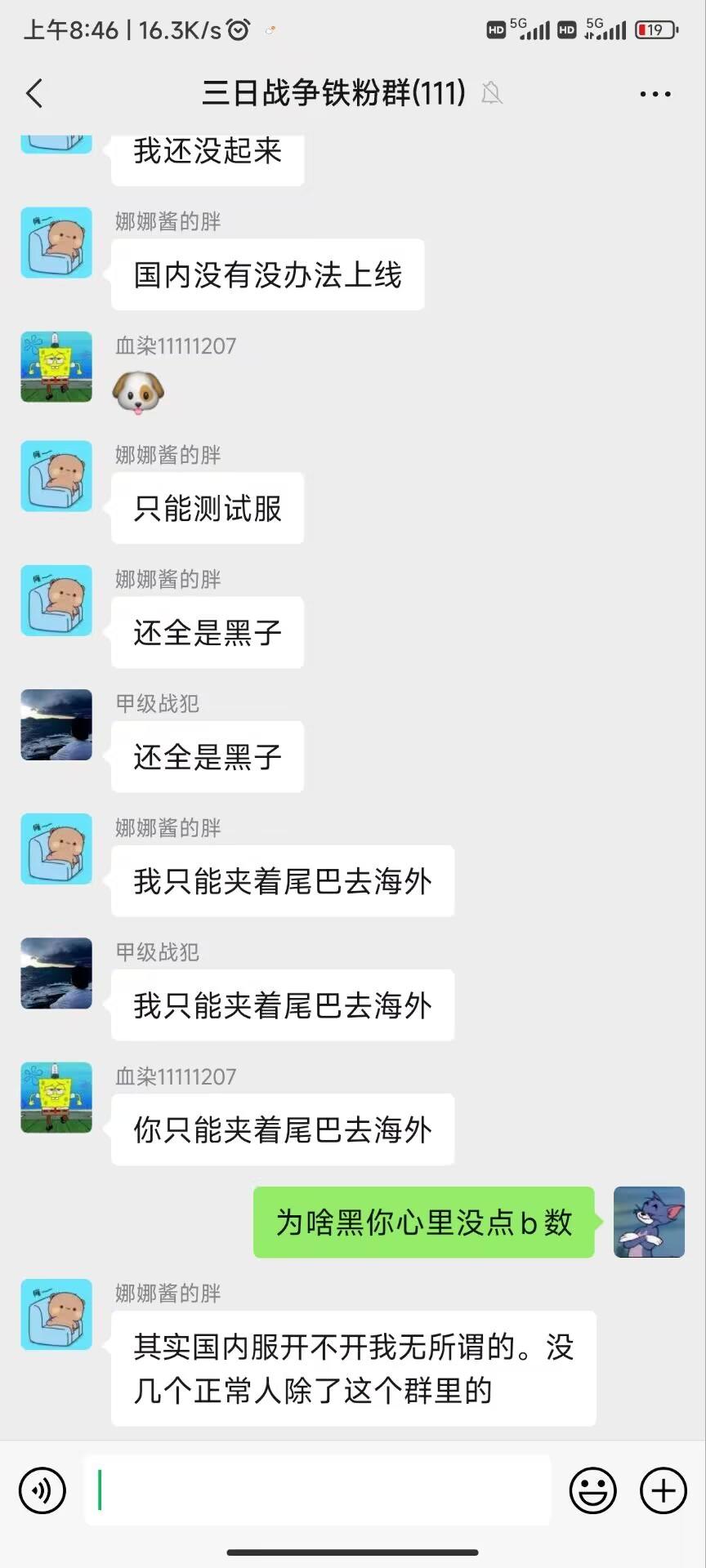Open 血染11111207 avatar beside dog emoji
This screenshot has height=1568, width=706.
point(56,367)
